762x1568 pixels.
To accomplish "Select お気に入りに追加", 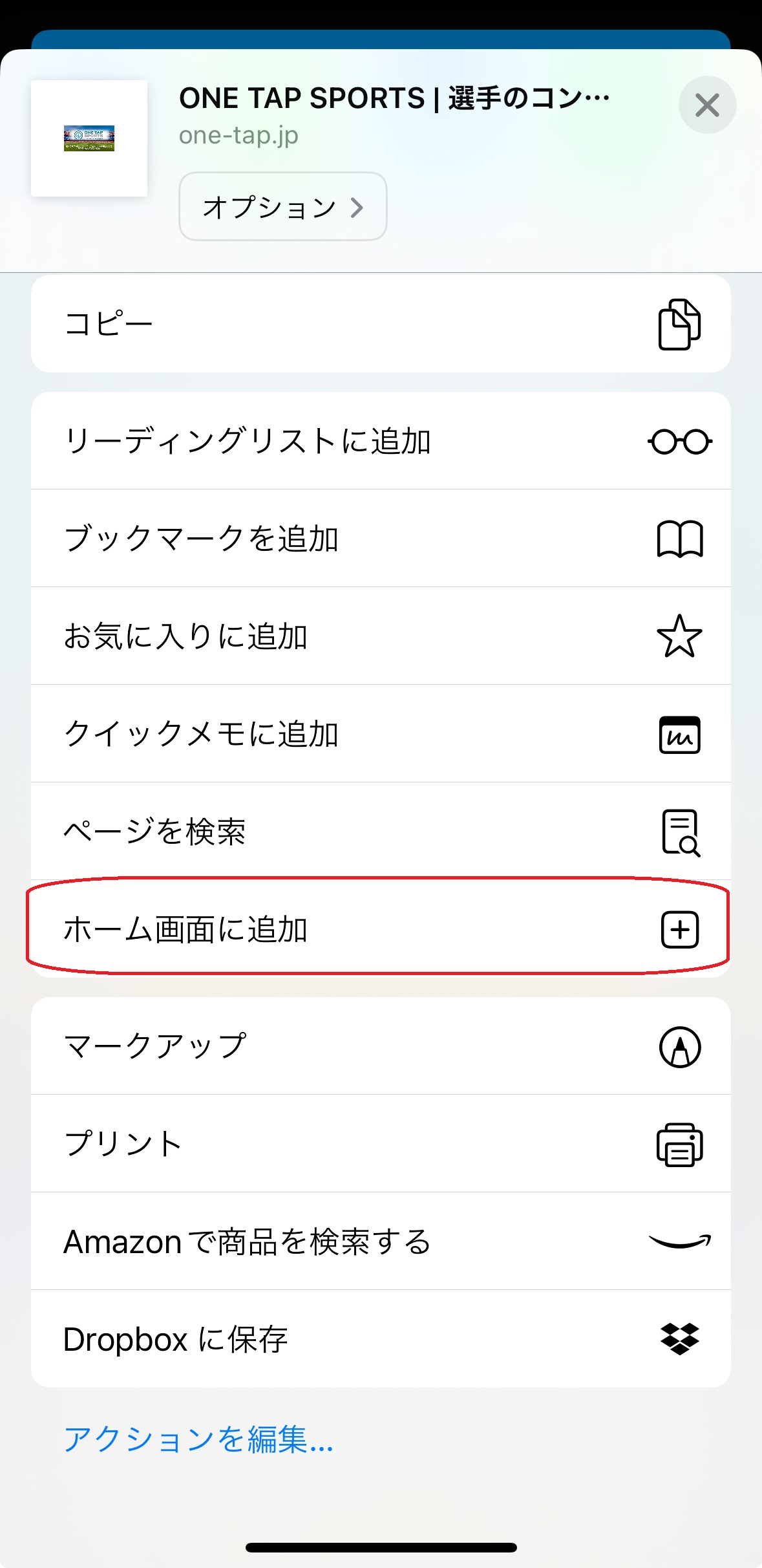I will [381, 636].
